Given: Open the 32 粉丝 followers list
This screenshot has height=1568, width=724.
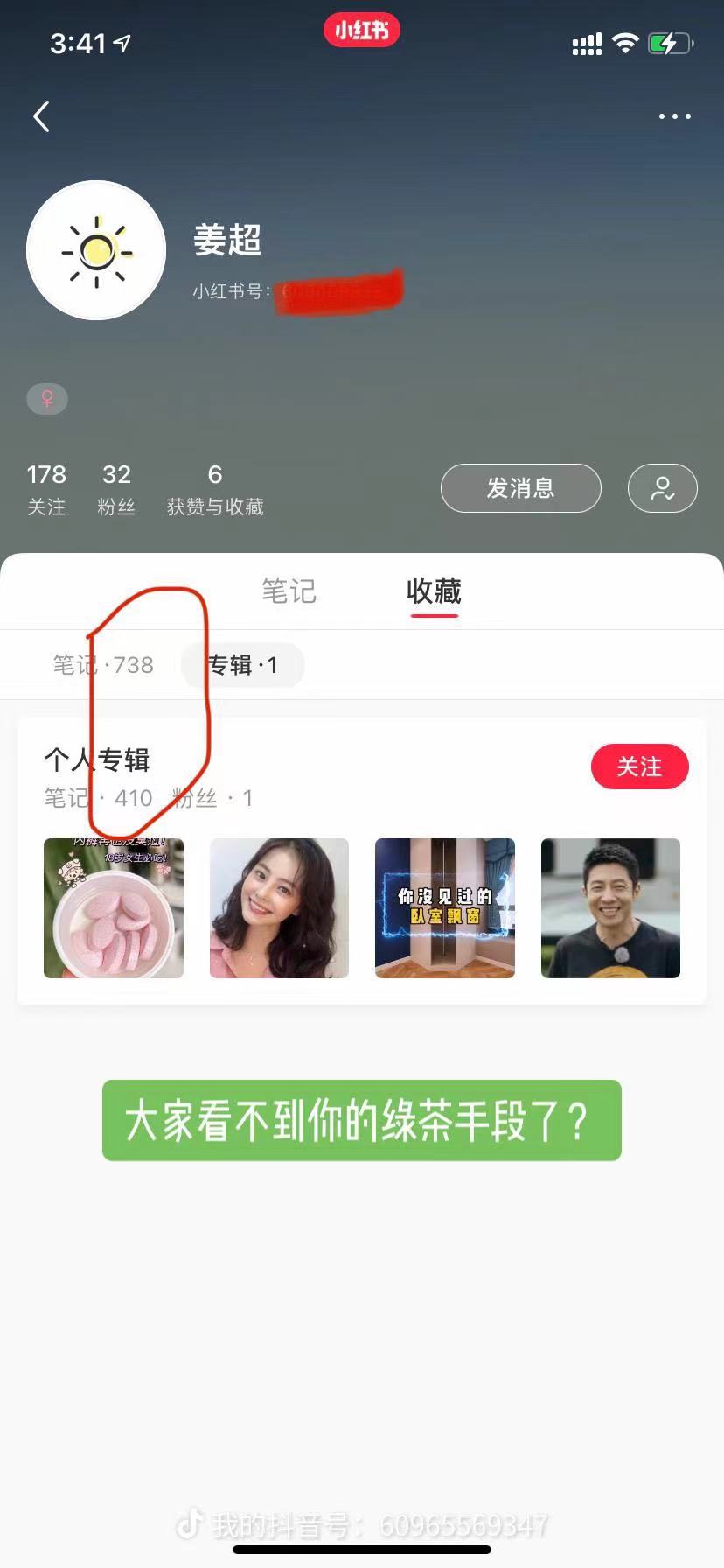Looking at the screenshot, I should click(116, 489).
